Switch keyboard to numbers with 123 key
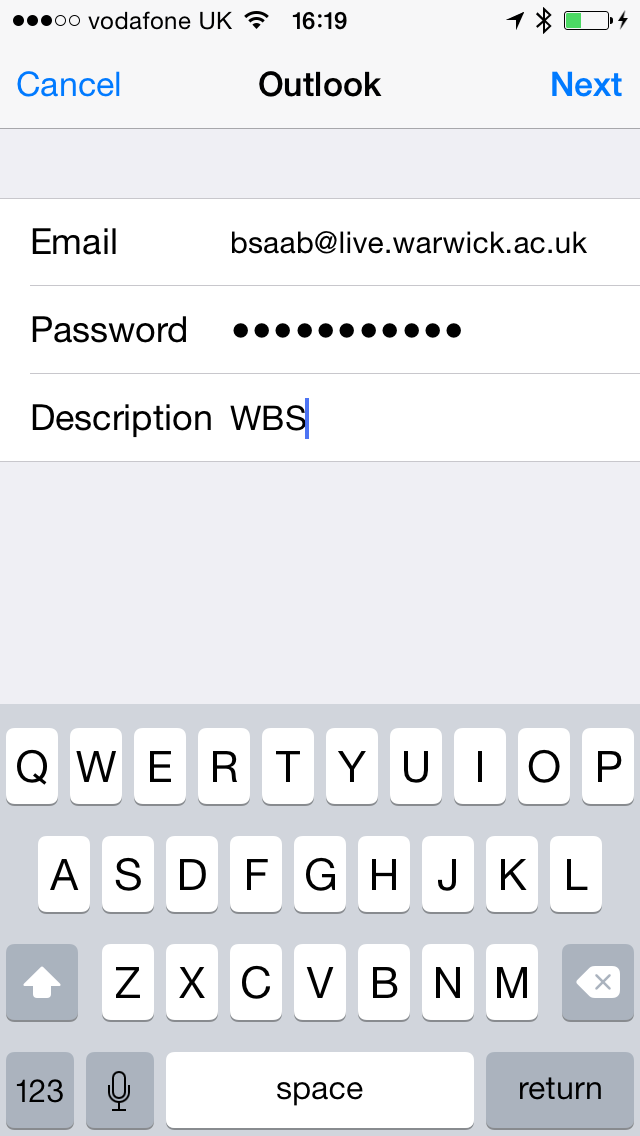The width and height of the screenshot is (640, 1136). [40, 1089]
